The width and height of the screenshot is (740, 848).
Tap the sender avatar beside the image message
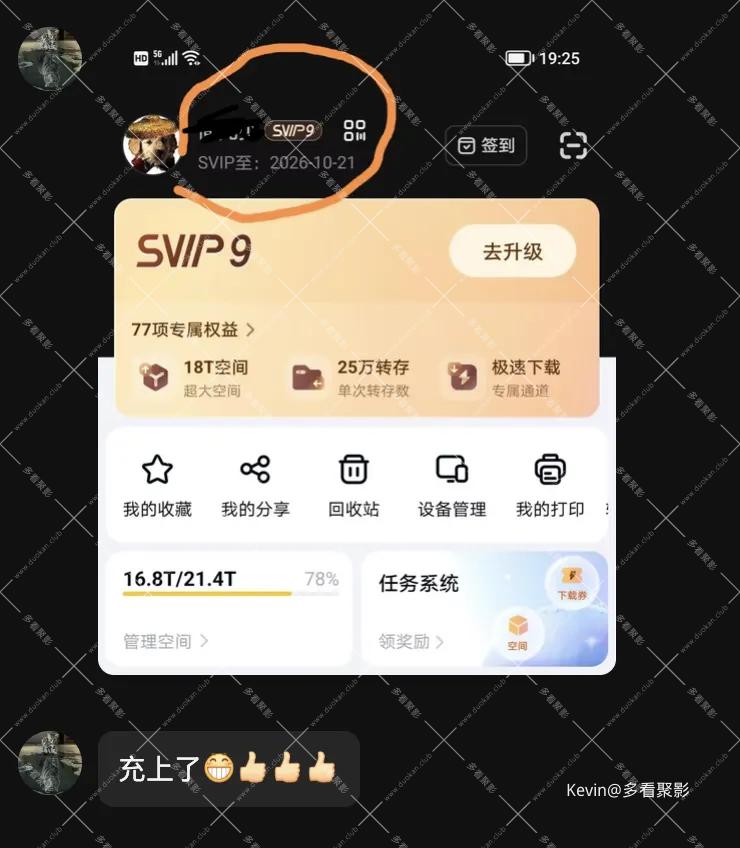[49, 58]
